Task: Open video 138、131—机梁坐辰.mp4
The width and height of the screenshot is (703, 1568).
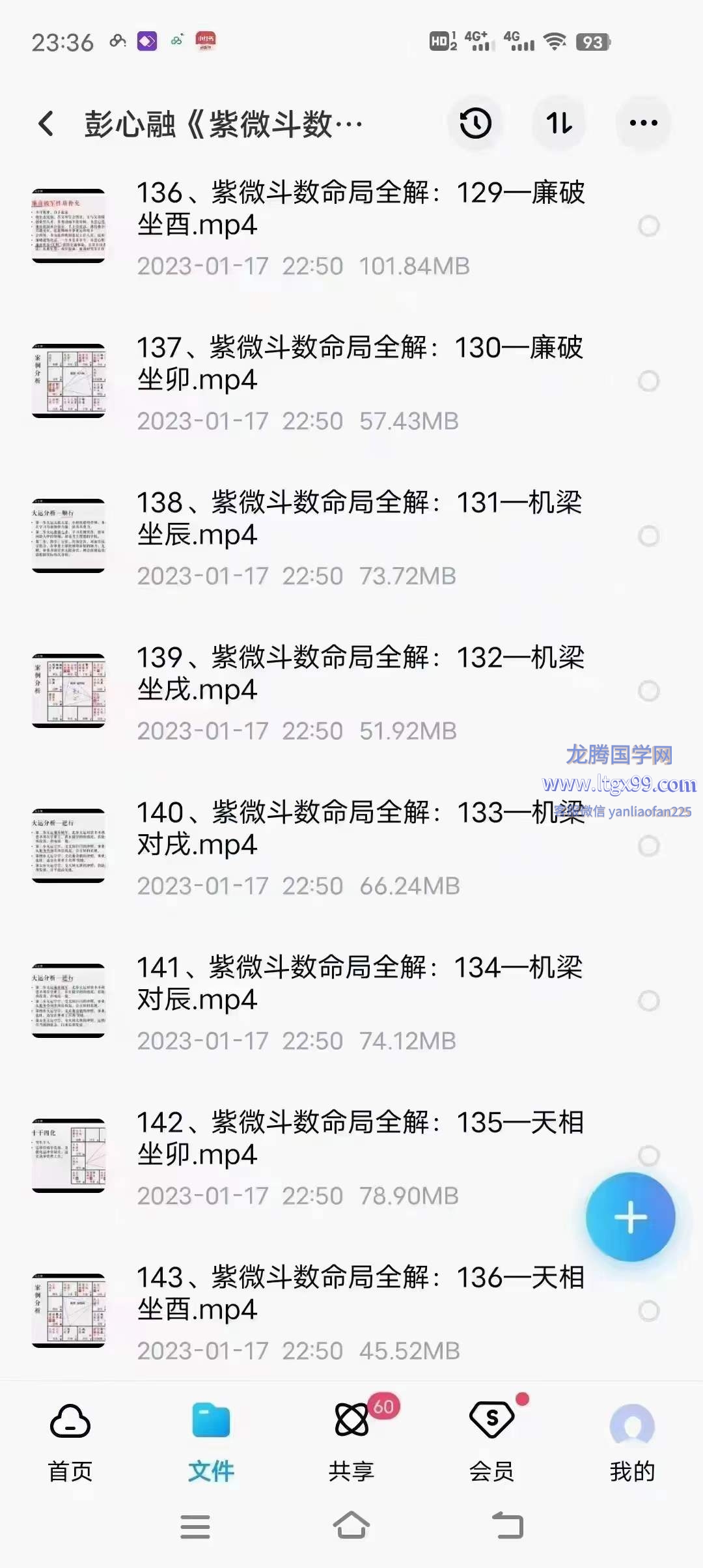Action: (x=360, y=518)
